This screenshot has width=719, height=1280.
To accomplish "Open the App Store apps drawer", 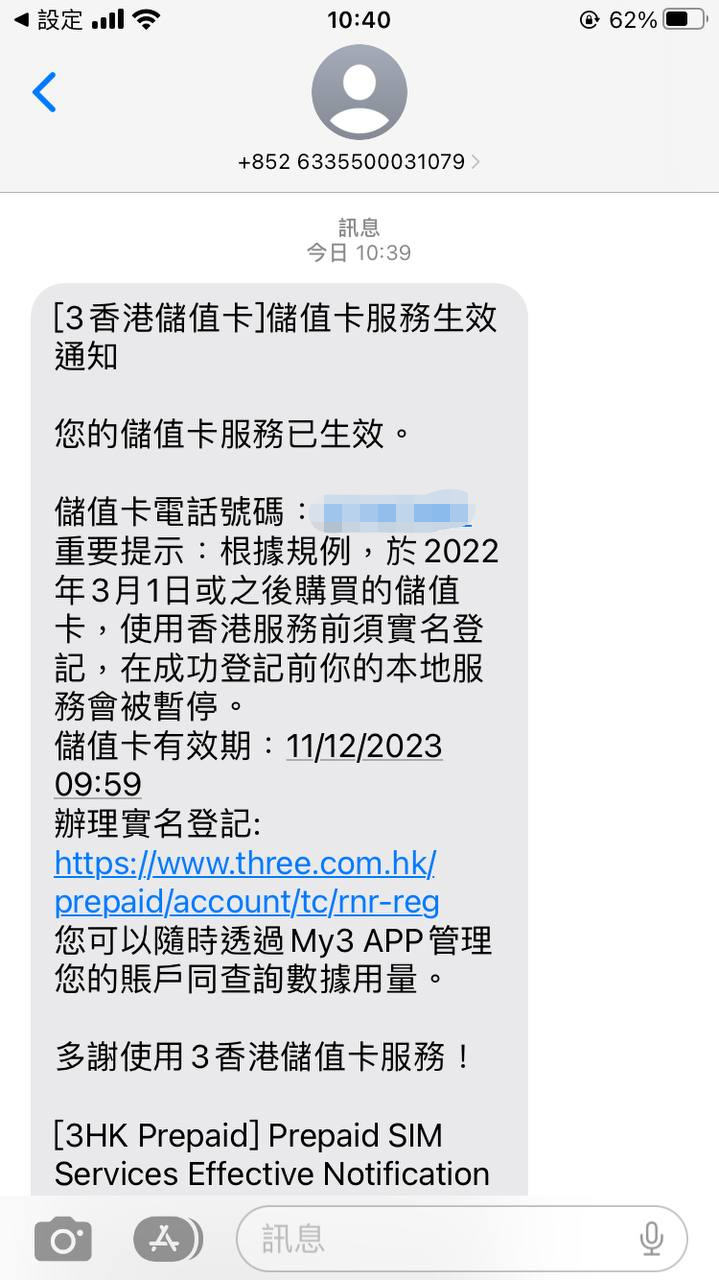I will point(166,1240).
